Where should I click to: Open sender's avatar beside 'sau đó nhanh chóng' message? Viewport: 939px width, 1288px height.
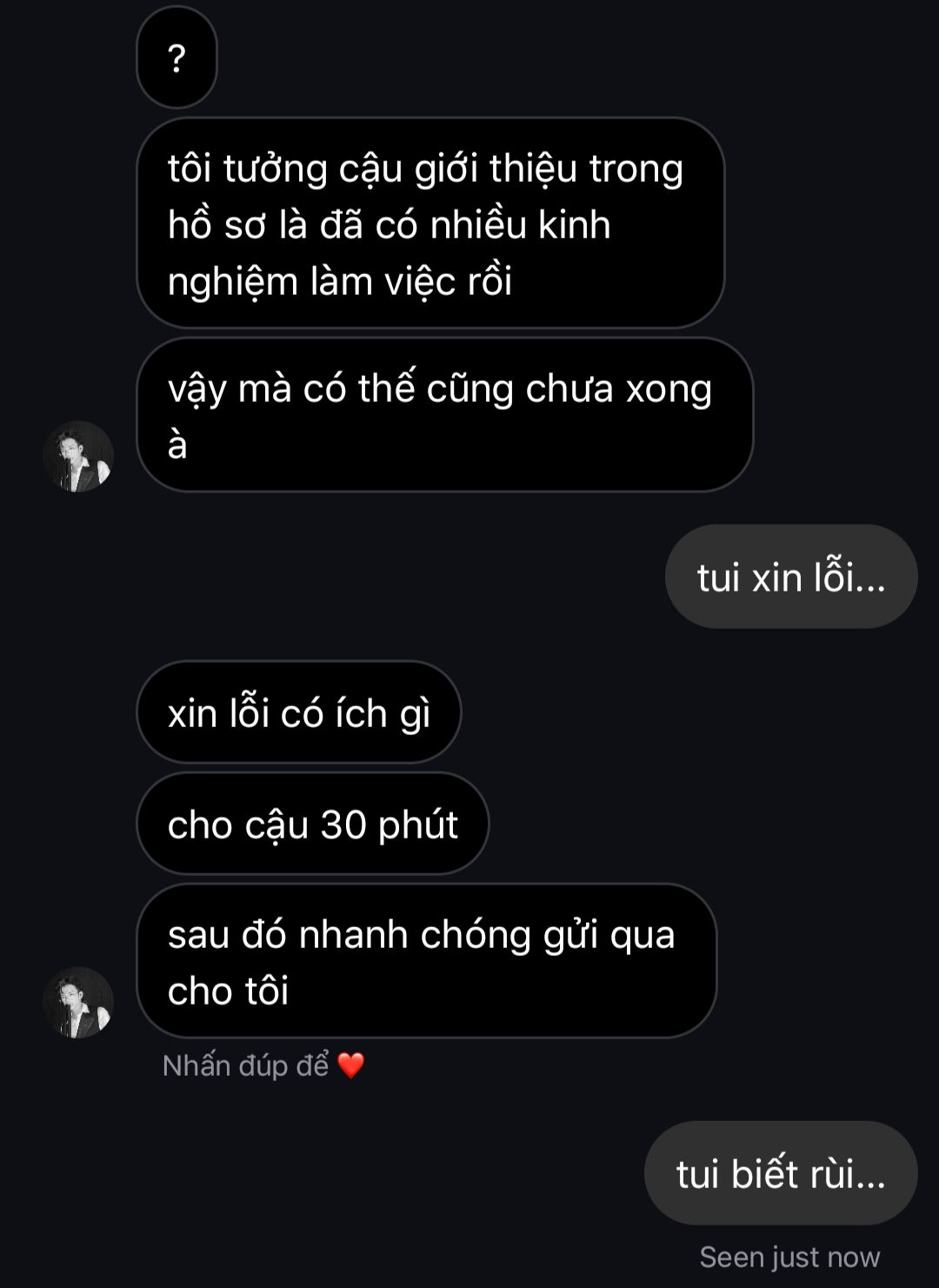[78, 1003]
